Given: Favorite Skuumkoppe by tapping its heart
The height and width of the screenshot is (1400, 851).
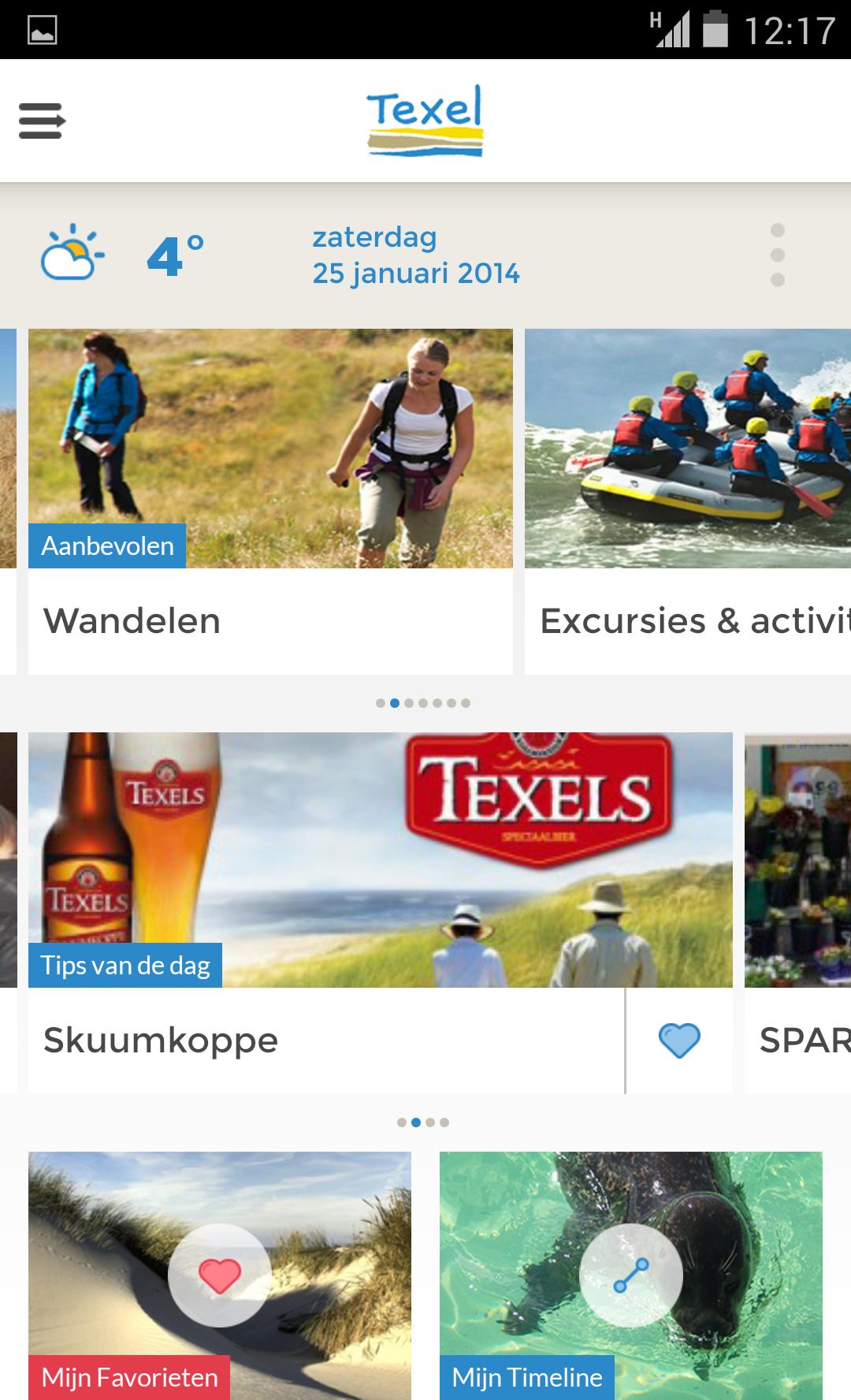Looking at the screenshot, I should pos(679,1041).
